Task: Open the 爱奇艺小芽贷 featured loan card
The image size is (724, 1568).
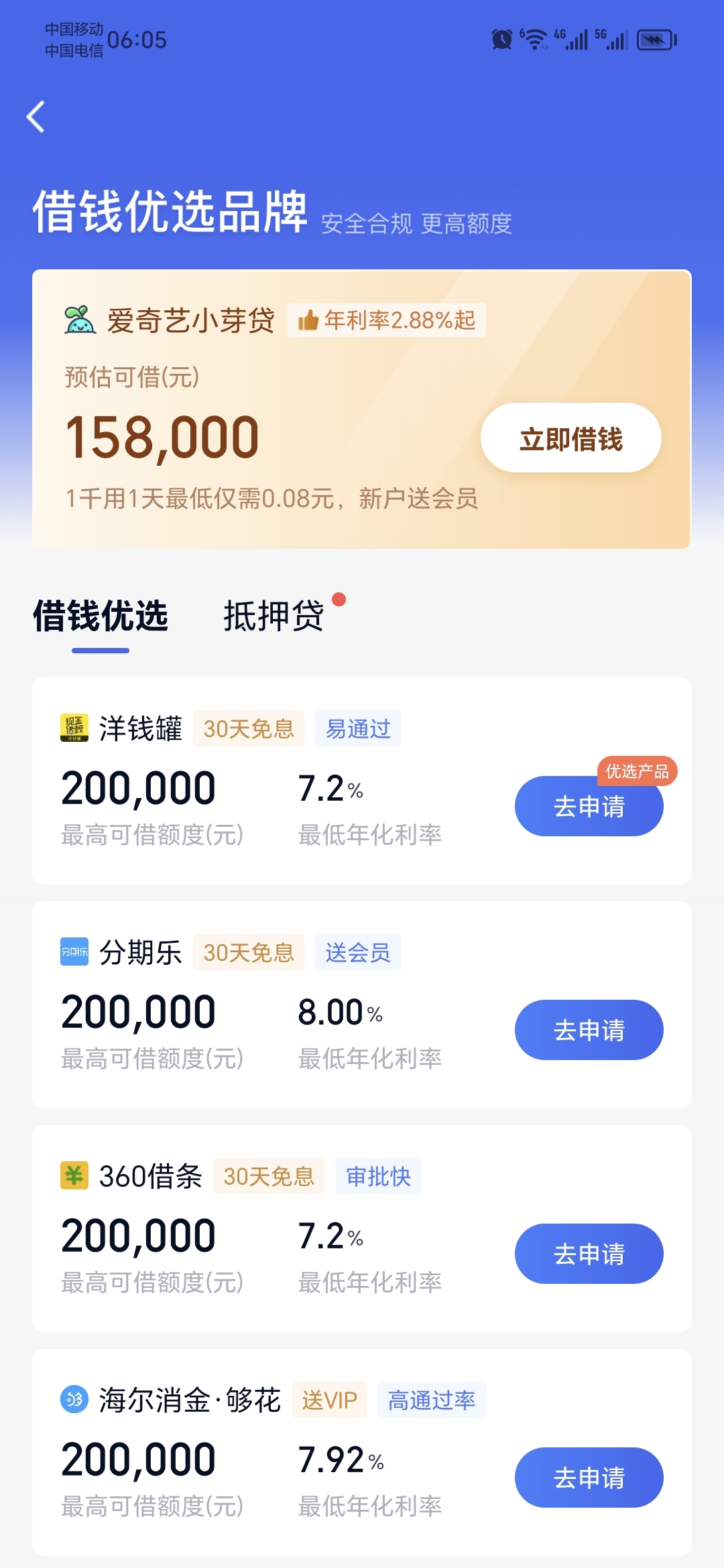Action: (362, 409)
